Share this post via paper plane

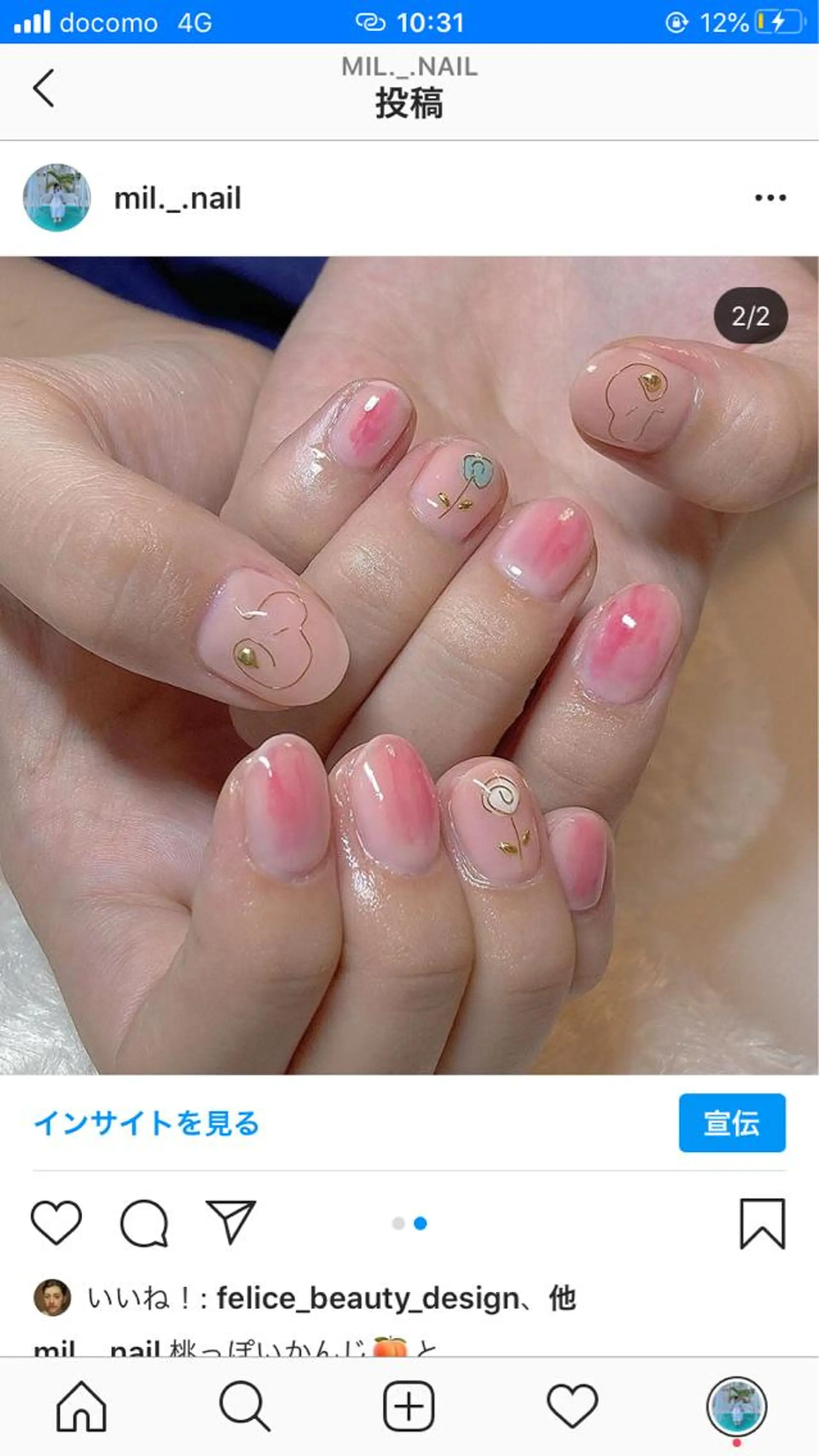[x=231, y=1224]
